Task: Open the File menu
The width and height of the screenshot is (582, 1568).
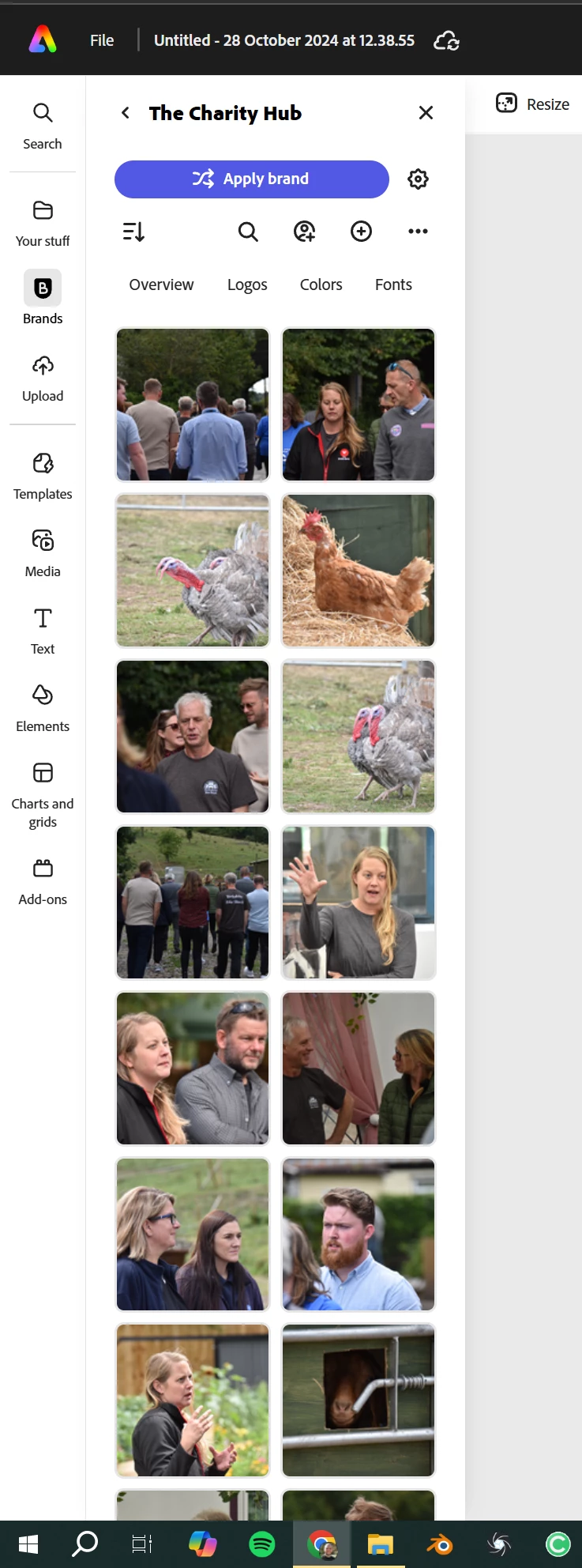Action: (x=102, y=40)
